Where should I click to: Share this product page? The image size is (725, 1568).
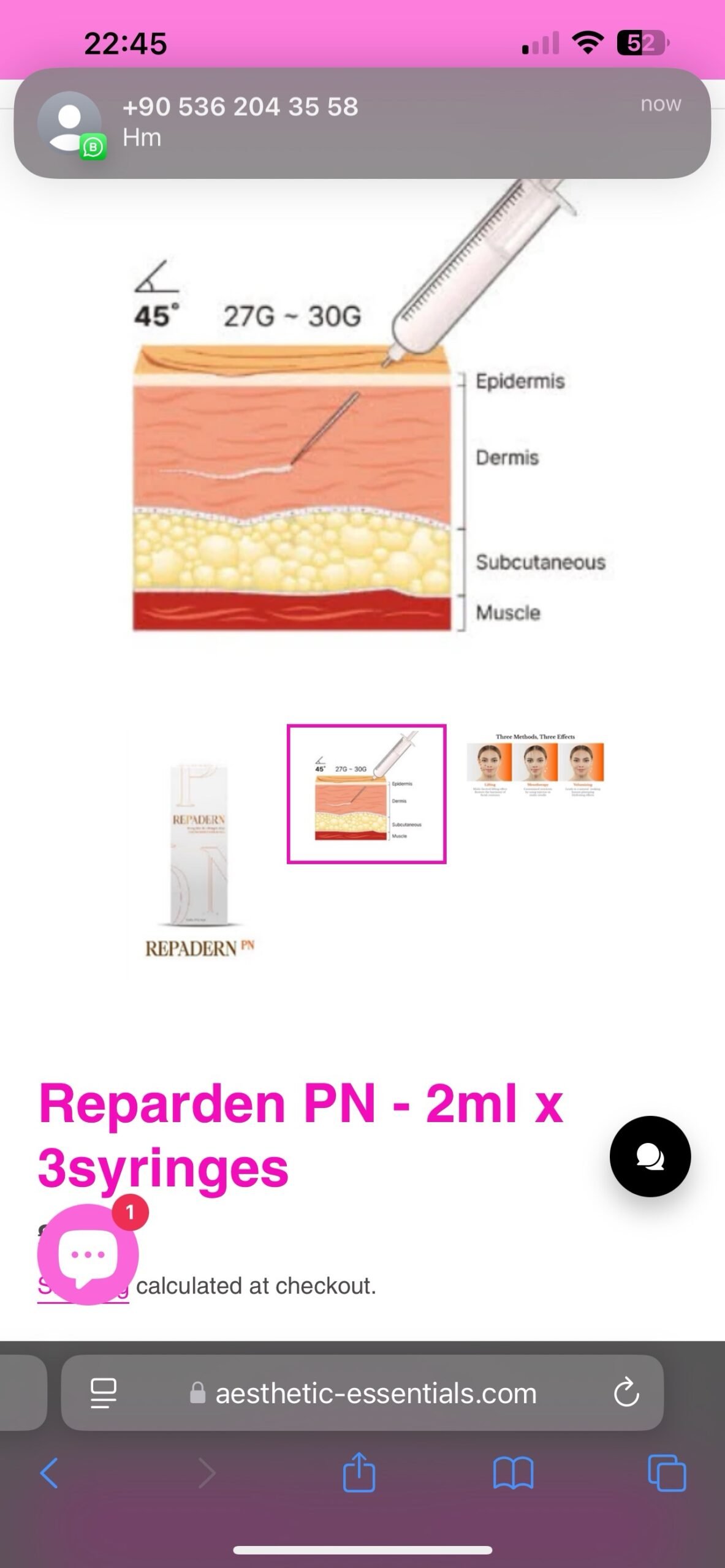coord(359,1473)
